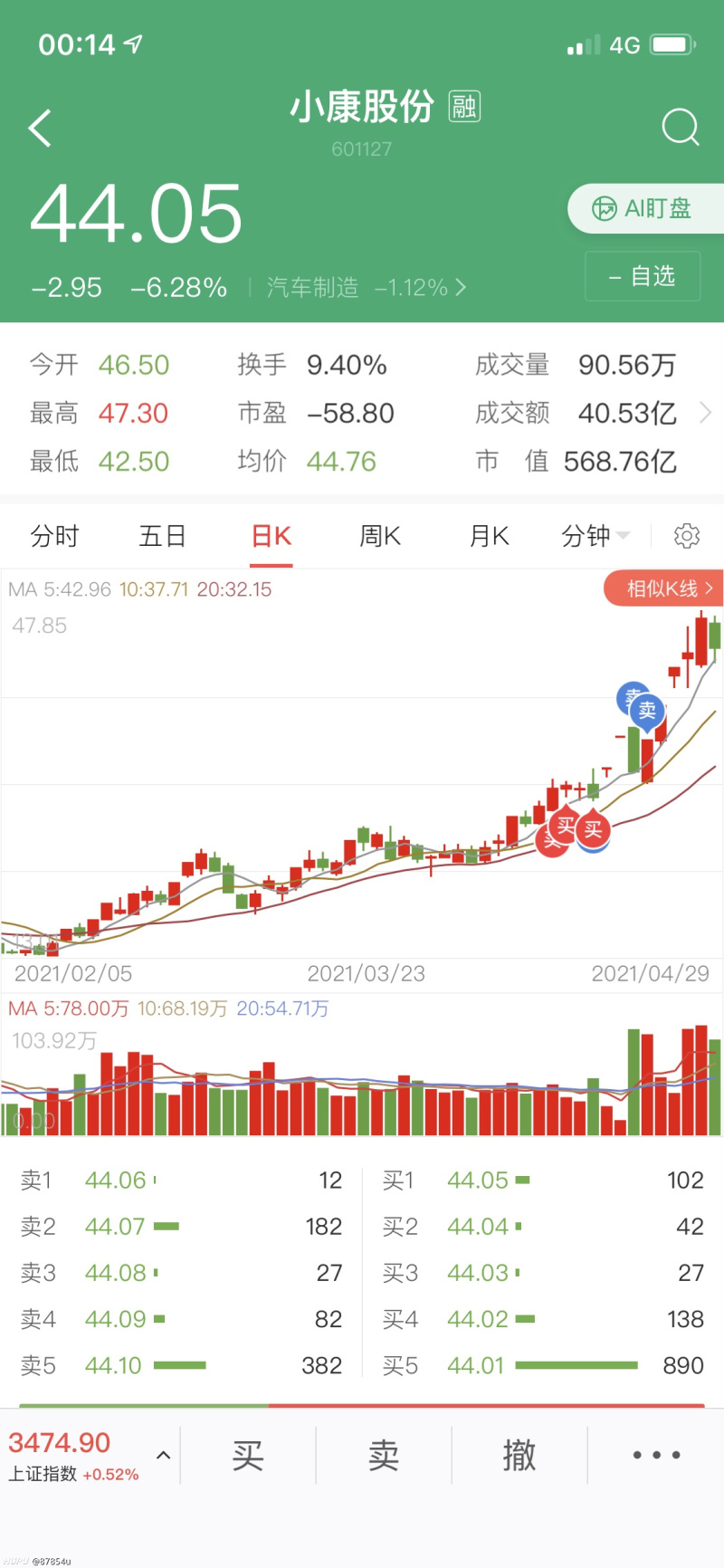This screenshot has height=1568, width=724.
Task: Switch to the 月K chart tab
Action: 489,536
